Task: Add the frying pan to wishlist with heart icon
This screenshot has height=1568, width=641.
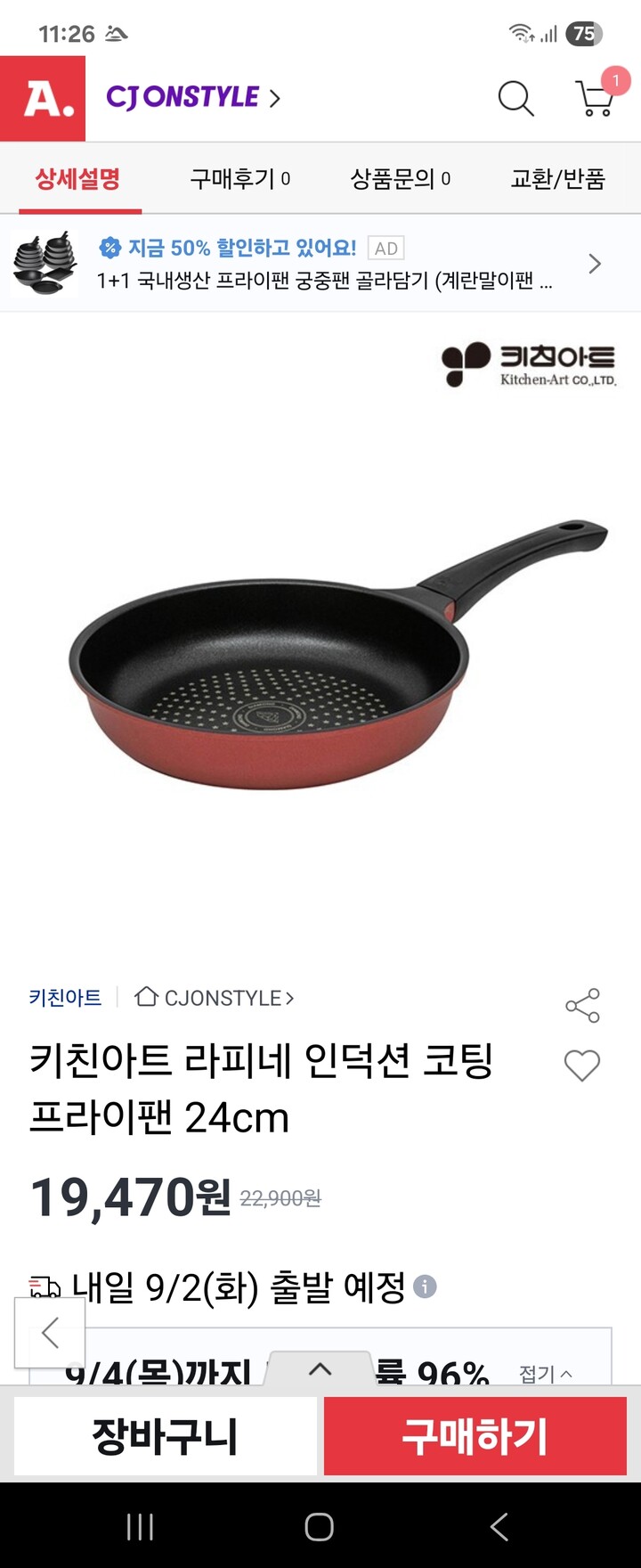Action: tap(582, 1066)
